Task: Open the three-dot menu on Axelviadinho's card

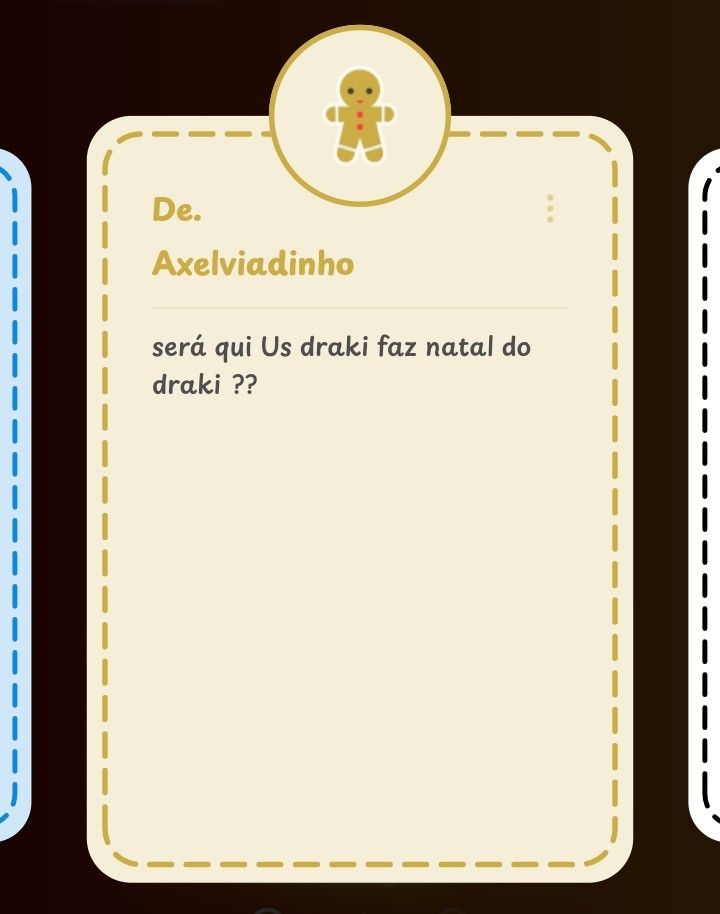Action: [x=550, y=208]
